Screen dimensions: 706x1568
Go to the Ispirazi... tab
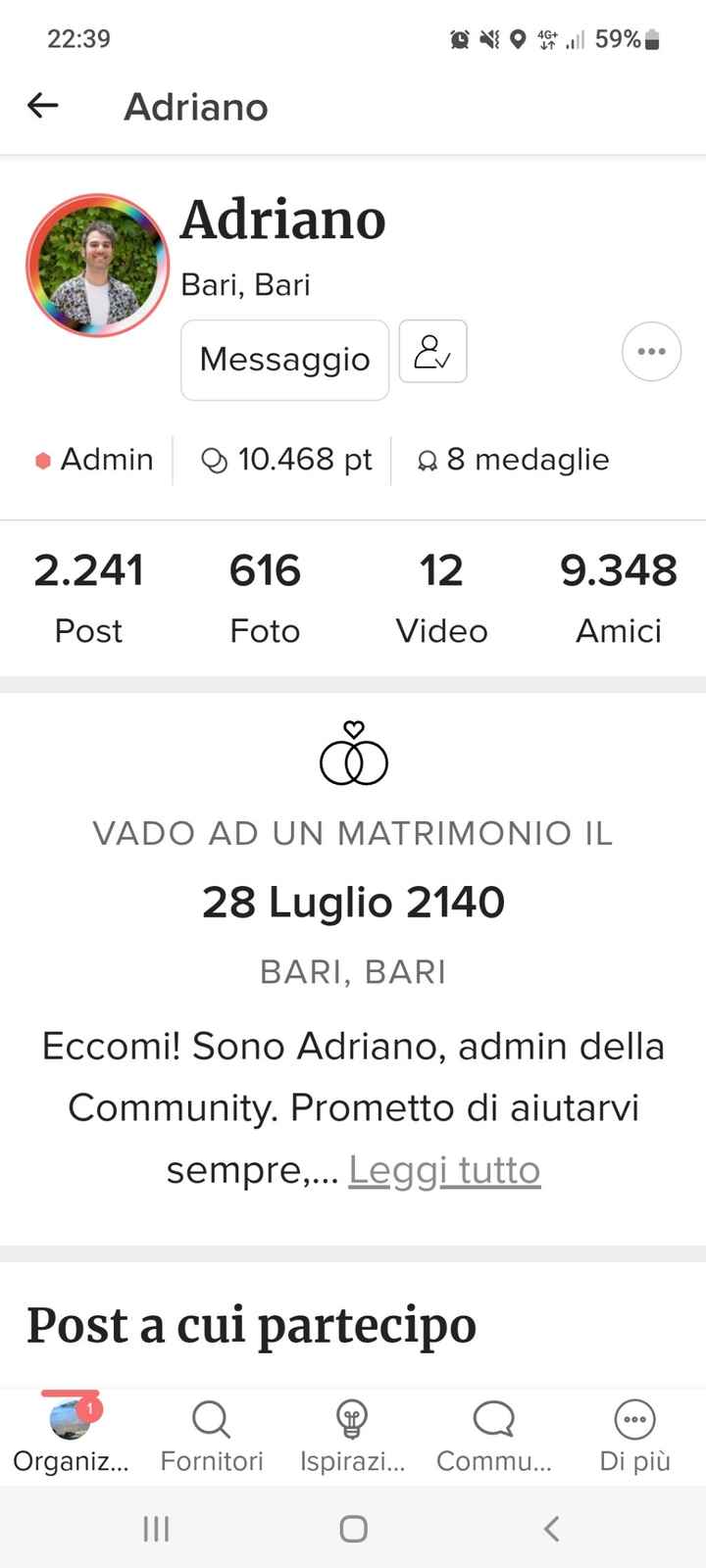[352, 1436]
